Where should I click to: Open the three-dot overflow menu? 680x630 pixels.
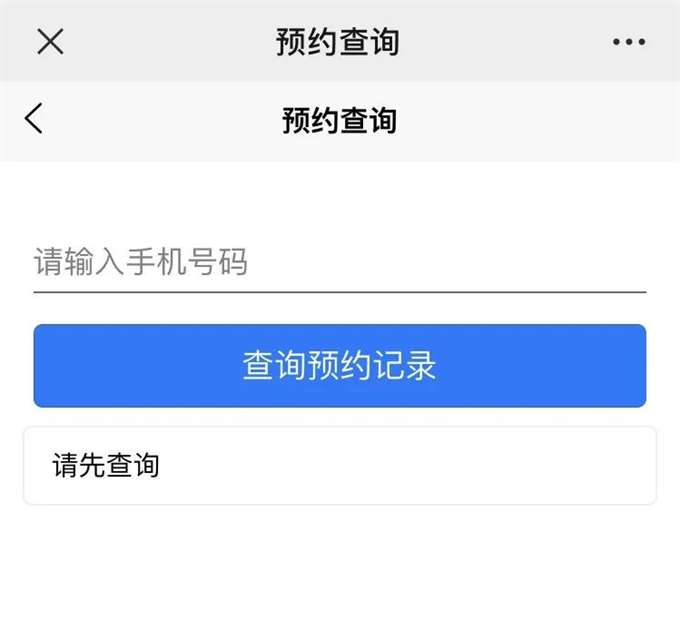pyautogui.click(x=629, y=42)
